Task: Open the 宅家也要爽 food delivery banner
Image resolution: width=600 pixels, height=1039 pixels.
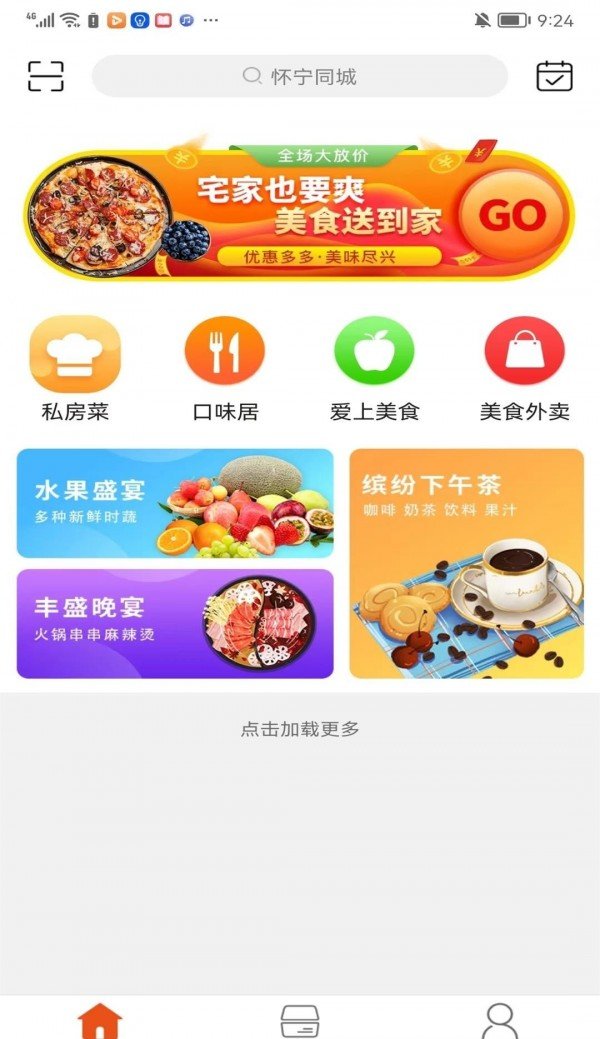Action: 298,215
